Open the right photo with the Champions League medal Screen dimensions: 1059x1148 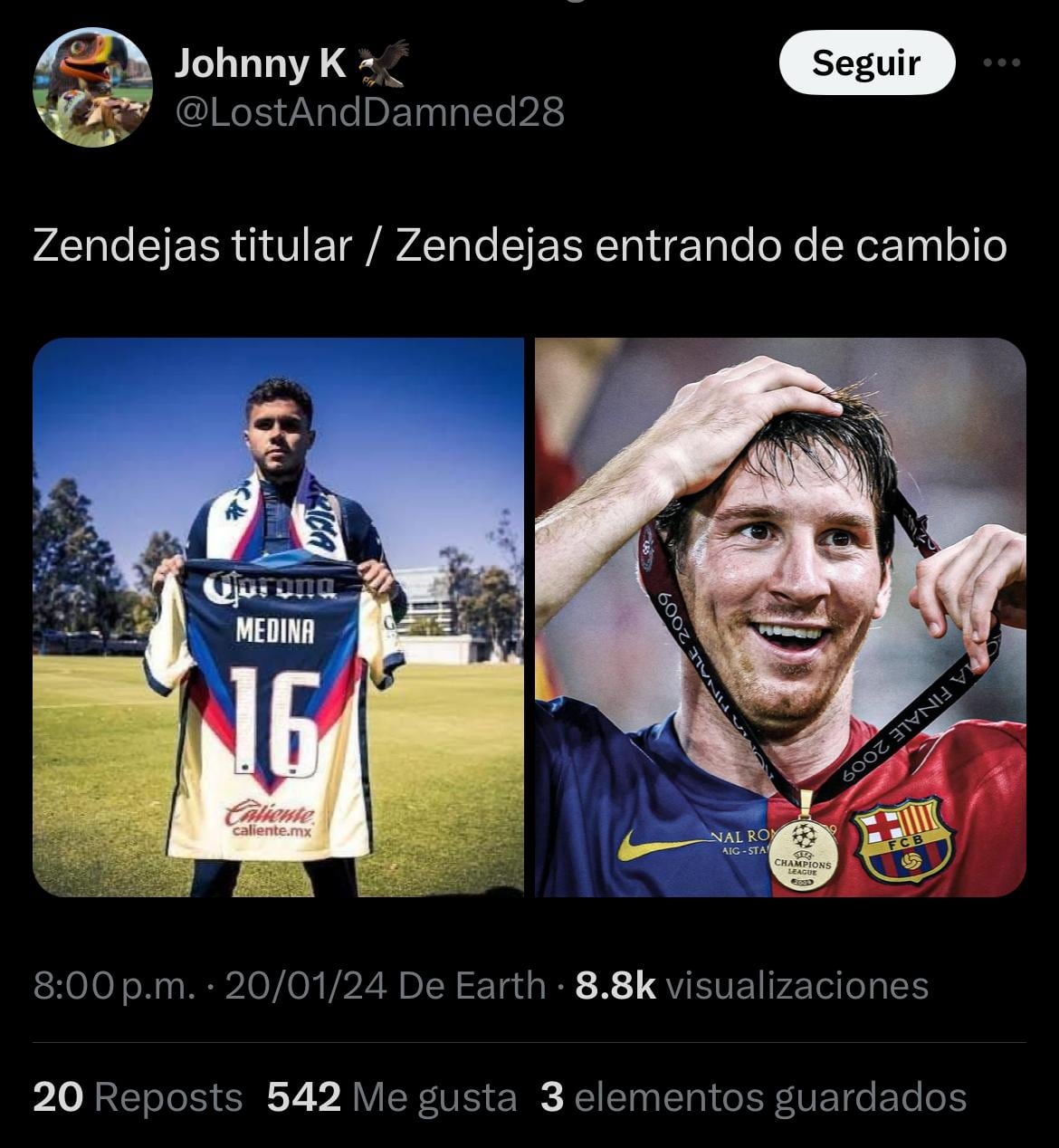pos(780,617)
